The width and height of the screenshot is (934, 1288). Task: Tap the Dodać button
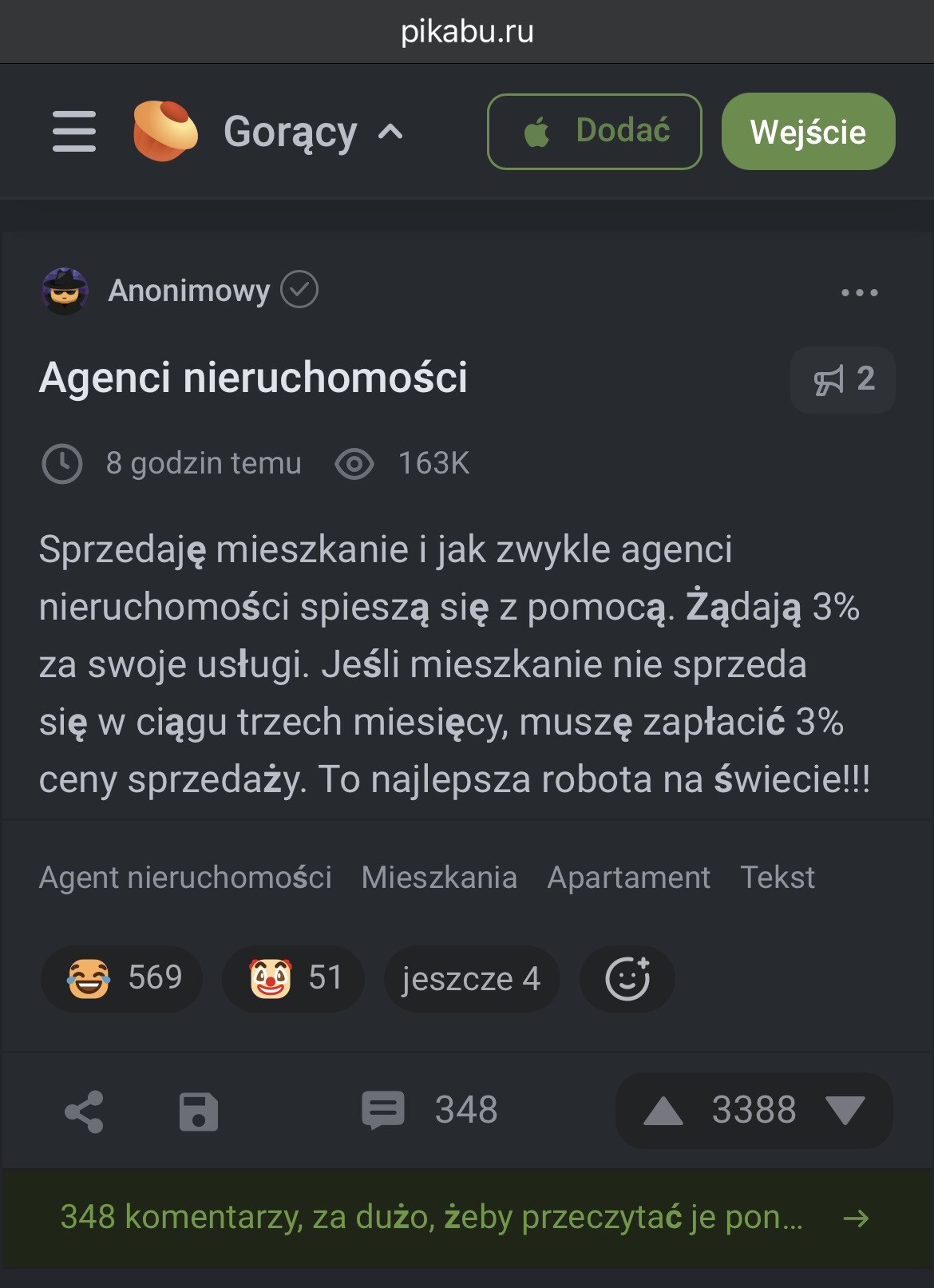point(594,132)
